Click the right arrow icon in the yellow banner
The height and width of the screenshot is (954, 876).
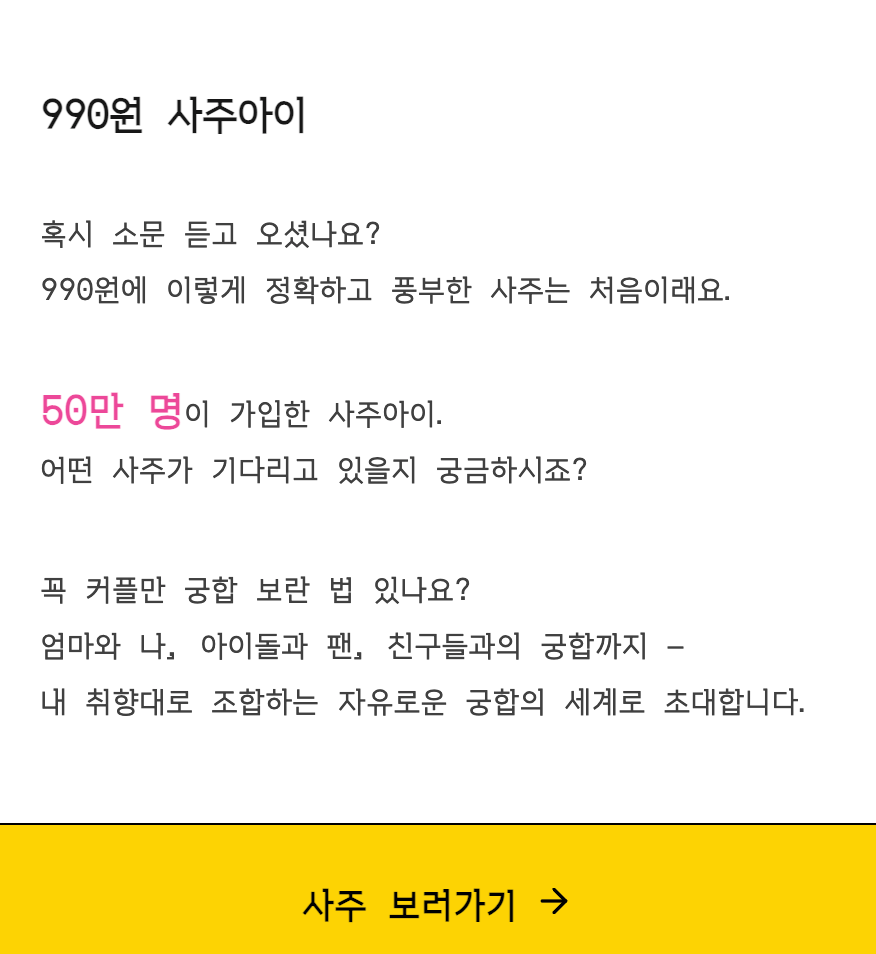[x=555, y=901]
